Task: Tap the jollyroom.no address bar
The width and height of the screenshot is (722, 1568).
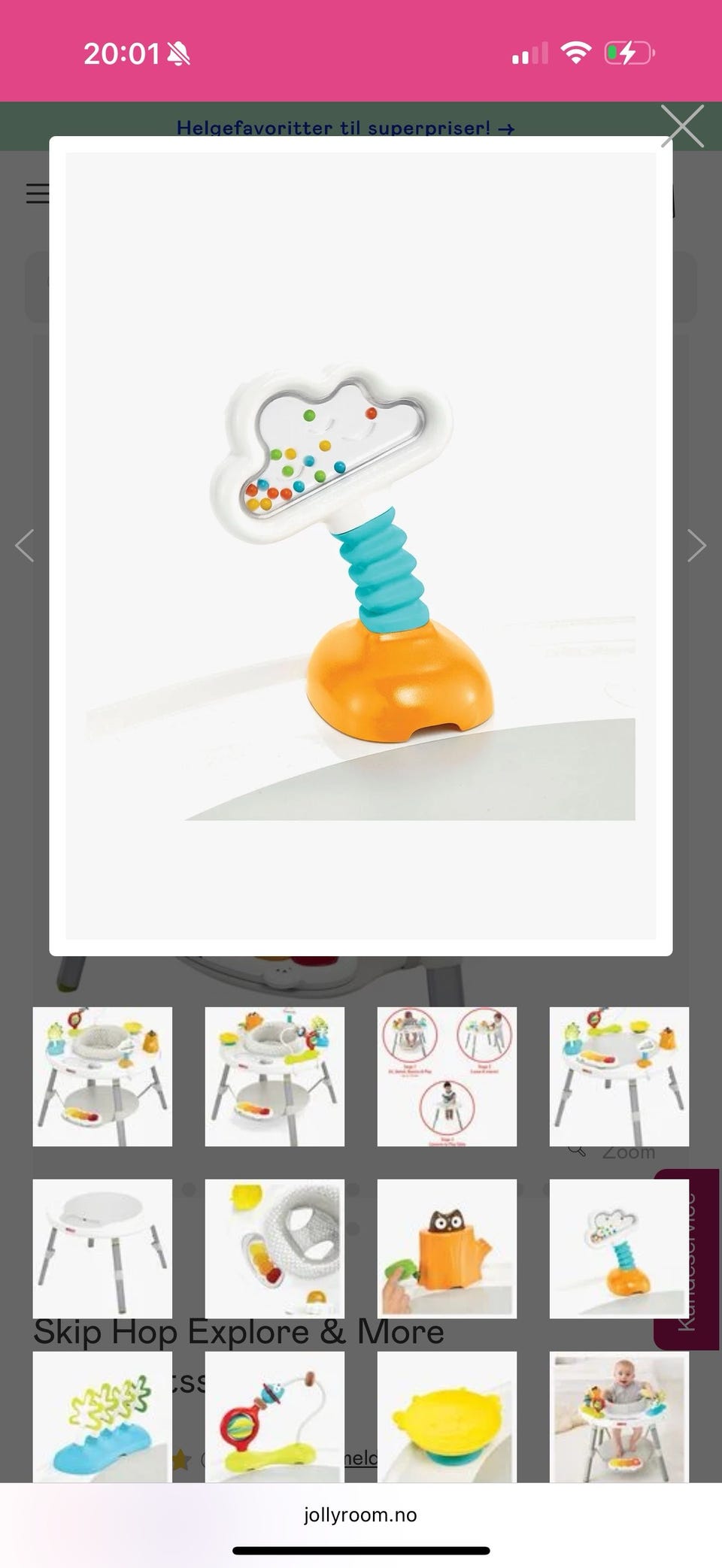Action: [x=360, y=1515]
